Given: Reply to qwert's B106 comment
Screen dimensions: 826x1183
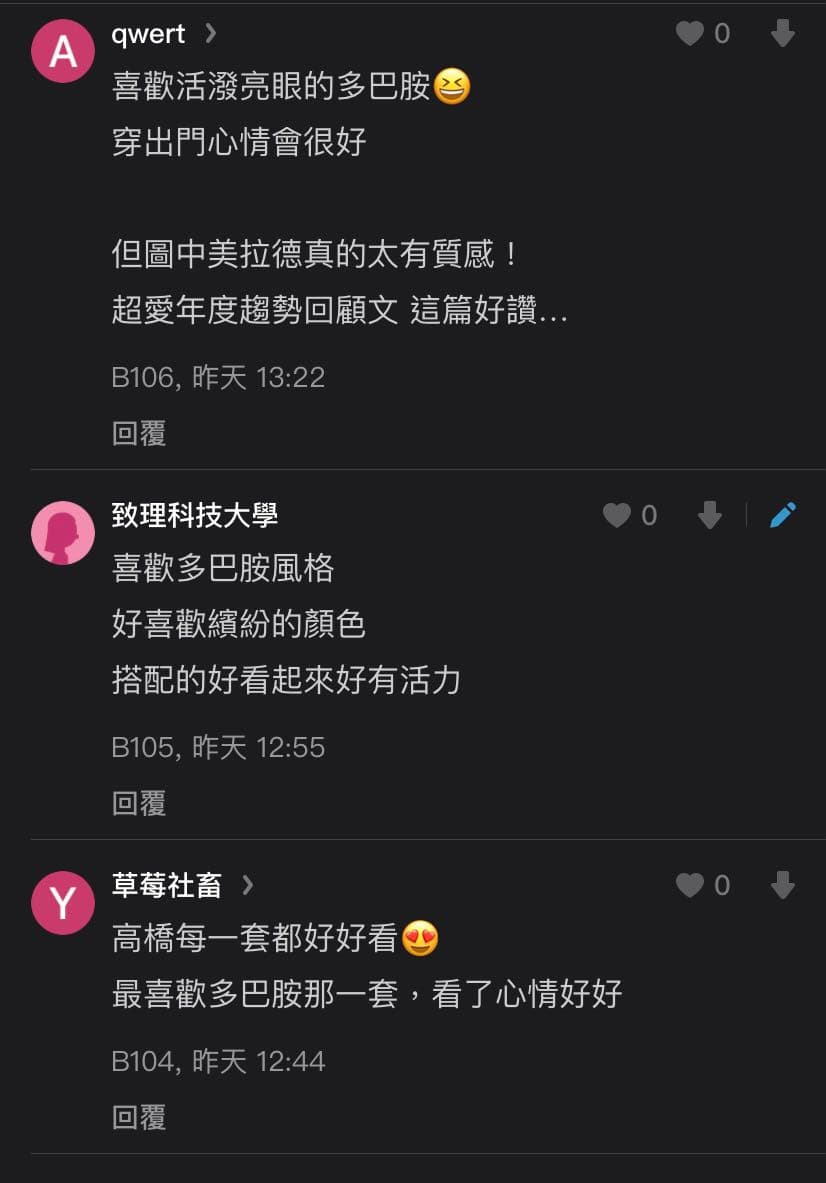Looking at the screenshot, I should pos(139,433).
